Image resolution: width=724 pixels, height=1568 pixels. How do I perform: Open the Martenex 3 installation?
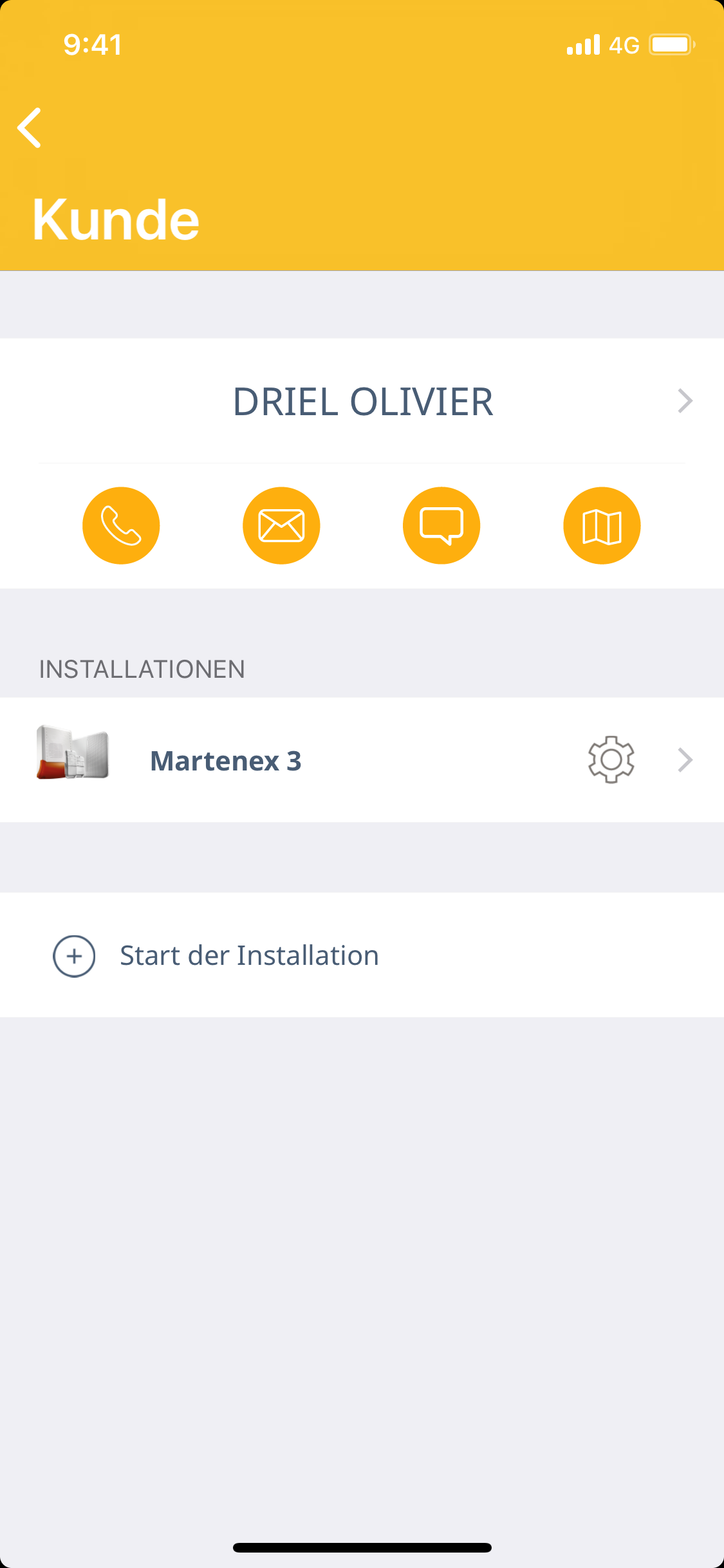tap(225, 760)
